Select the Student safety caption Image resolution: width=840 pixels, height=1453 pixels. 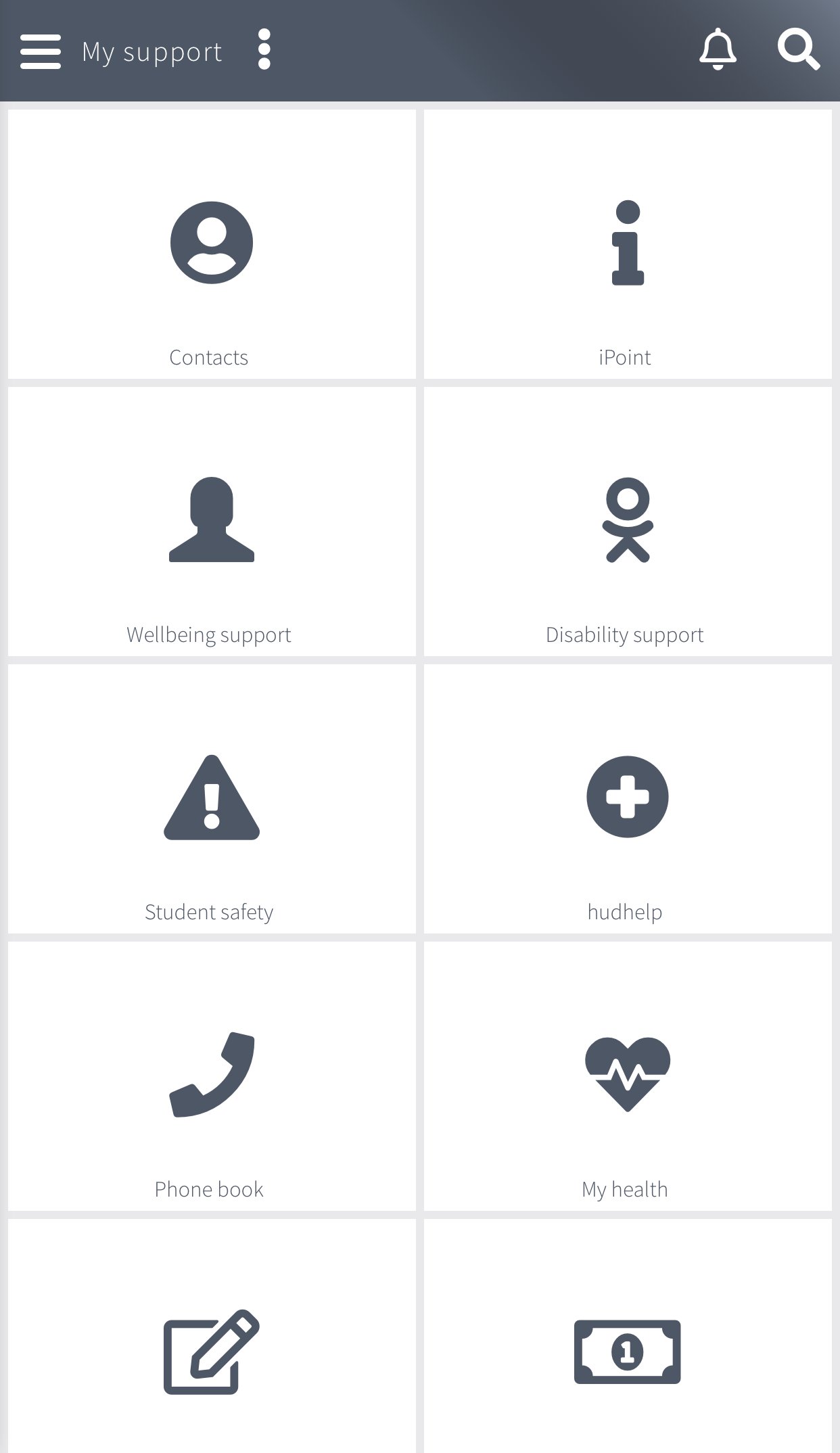208,912
